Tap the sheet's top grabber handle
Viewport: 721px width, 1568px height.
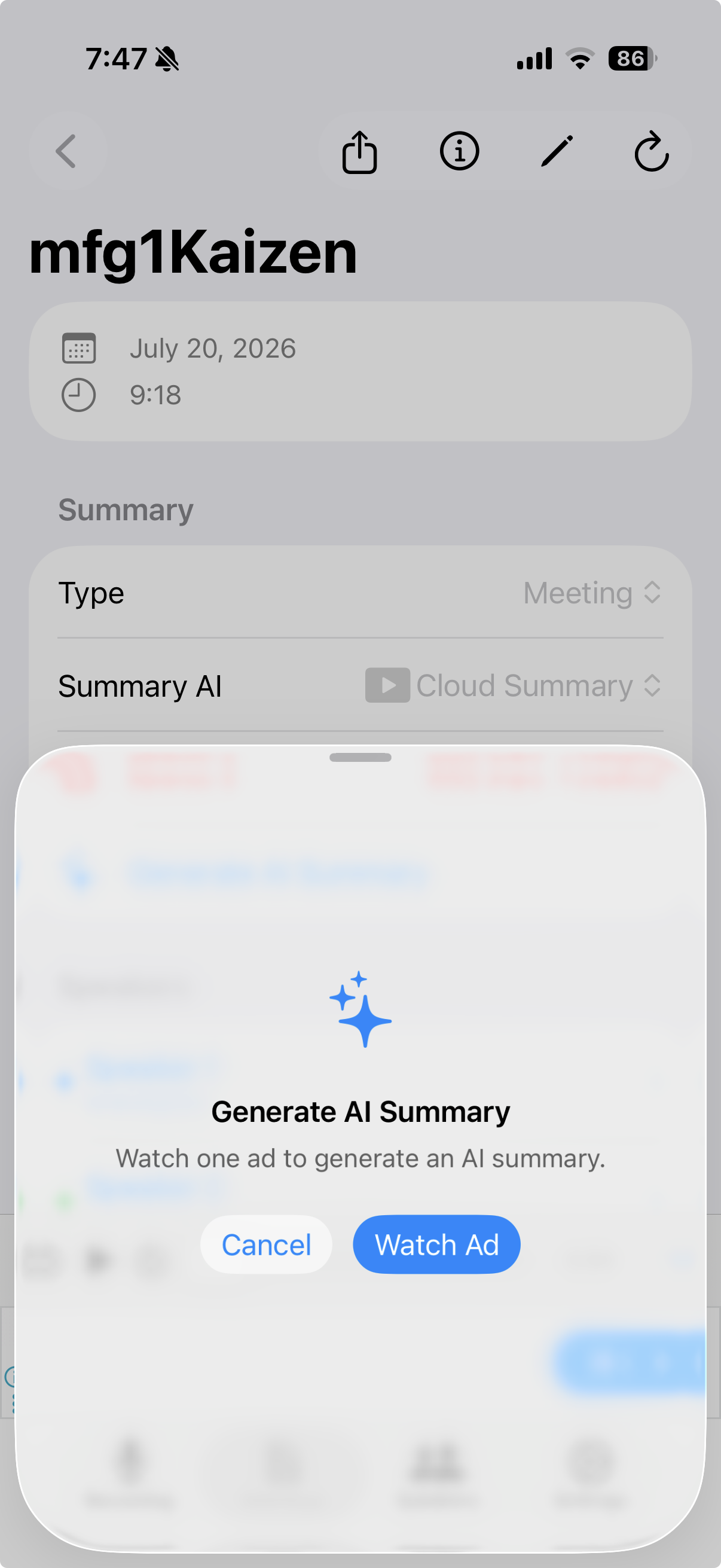pos(360,757)
